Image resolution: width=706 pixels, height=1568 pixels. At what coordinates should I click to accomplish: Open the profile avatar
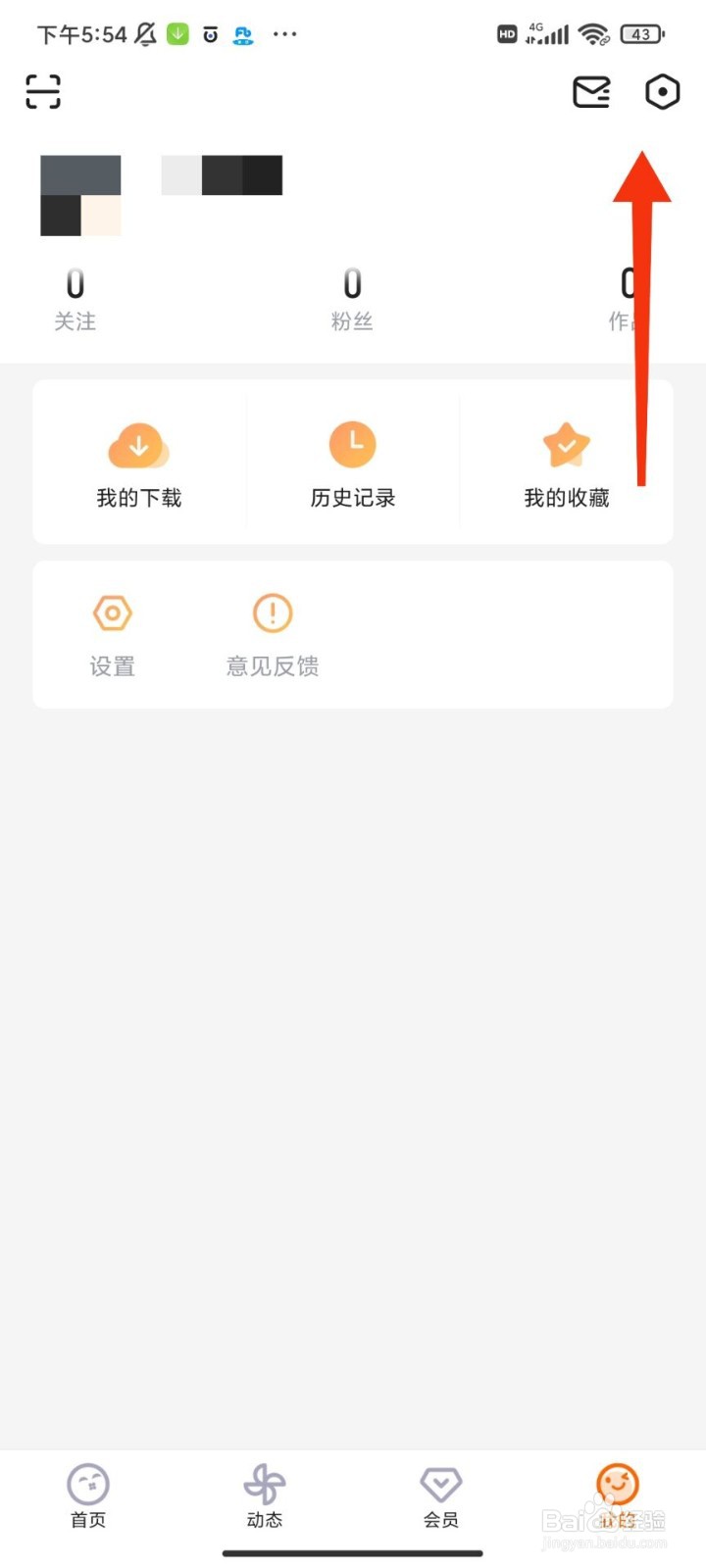(80, 195)
